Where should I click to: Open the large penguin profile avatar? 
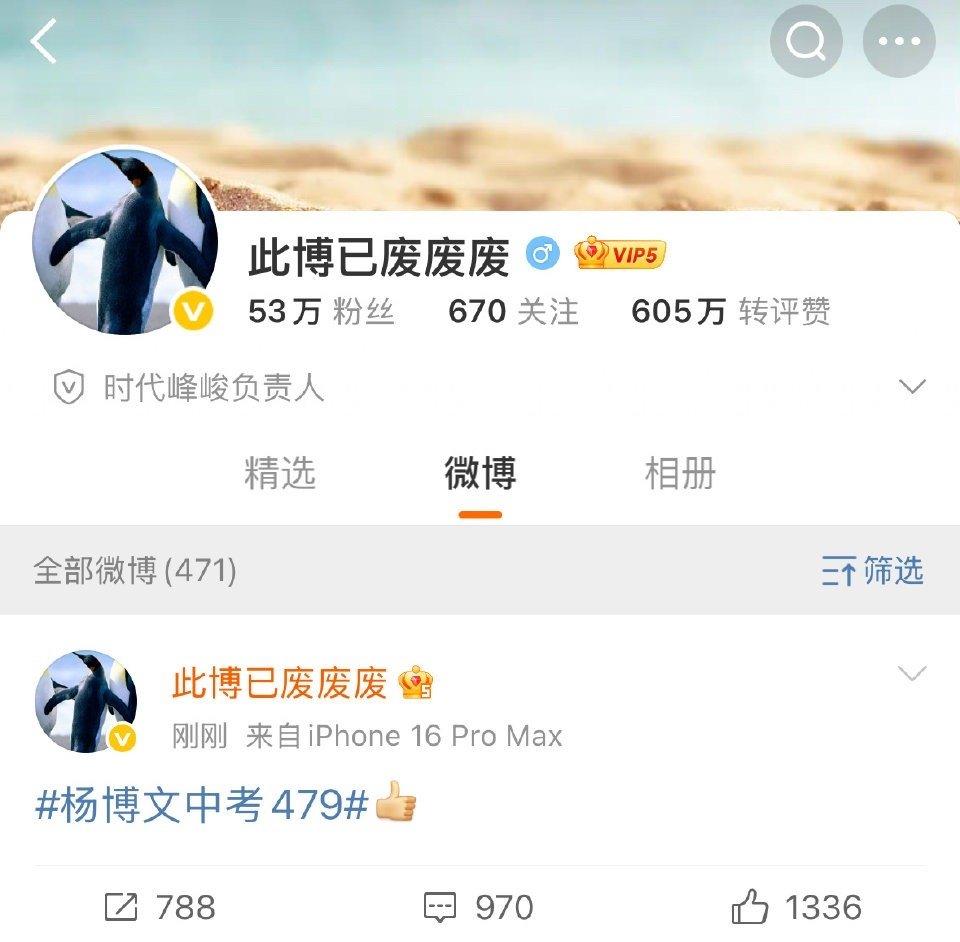(x=125, y=241)
